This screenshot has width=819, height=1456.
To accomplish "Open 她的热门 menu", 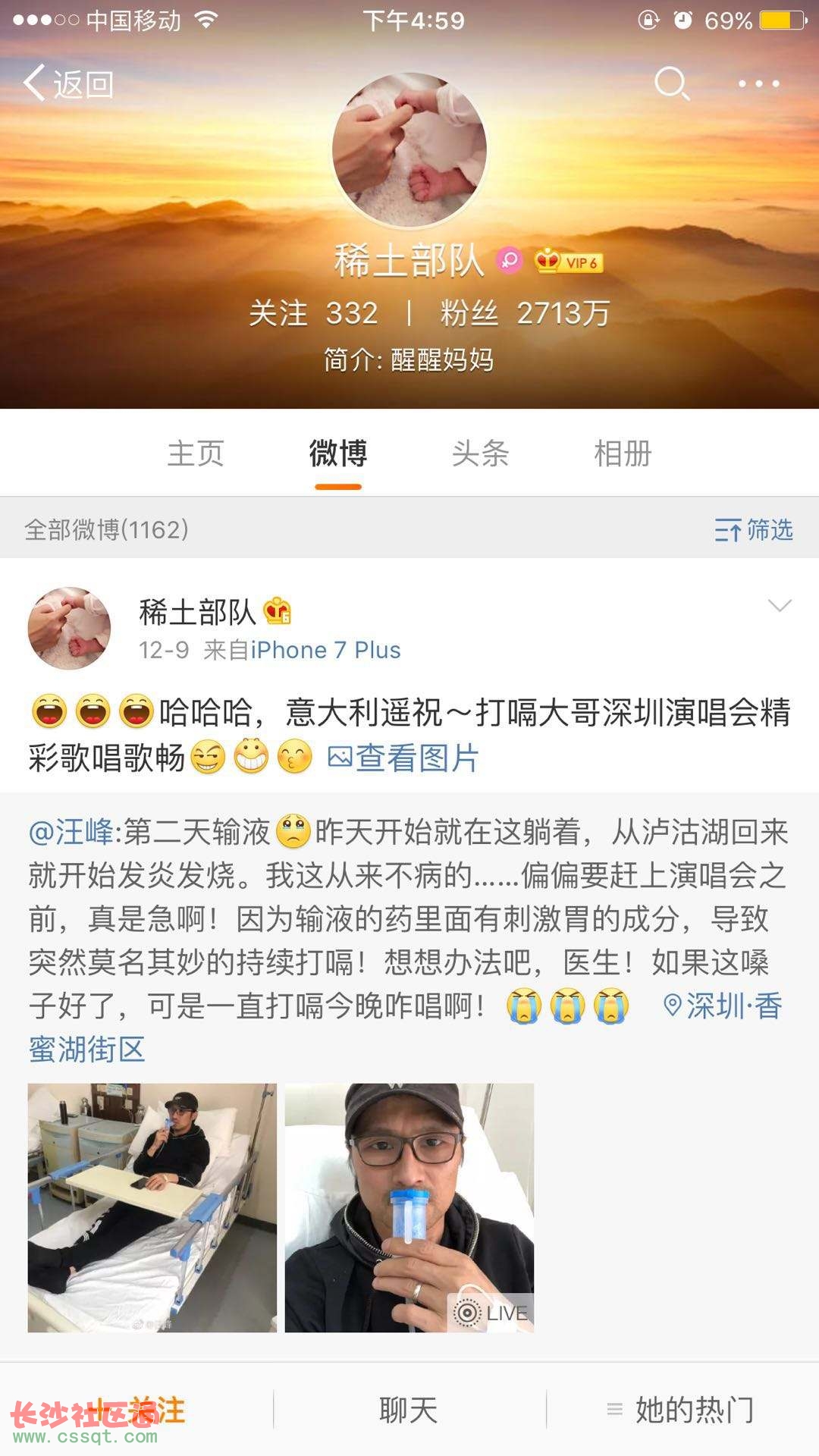I will click(682, 1410).
